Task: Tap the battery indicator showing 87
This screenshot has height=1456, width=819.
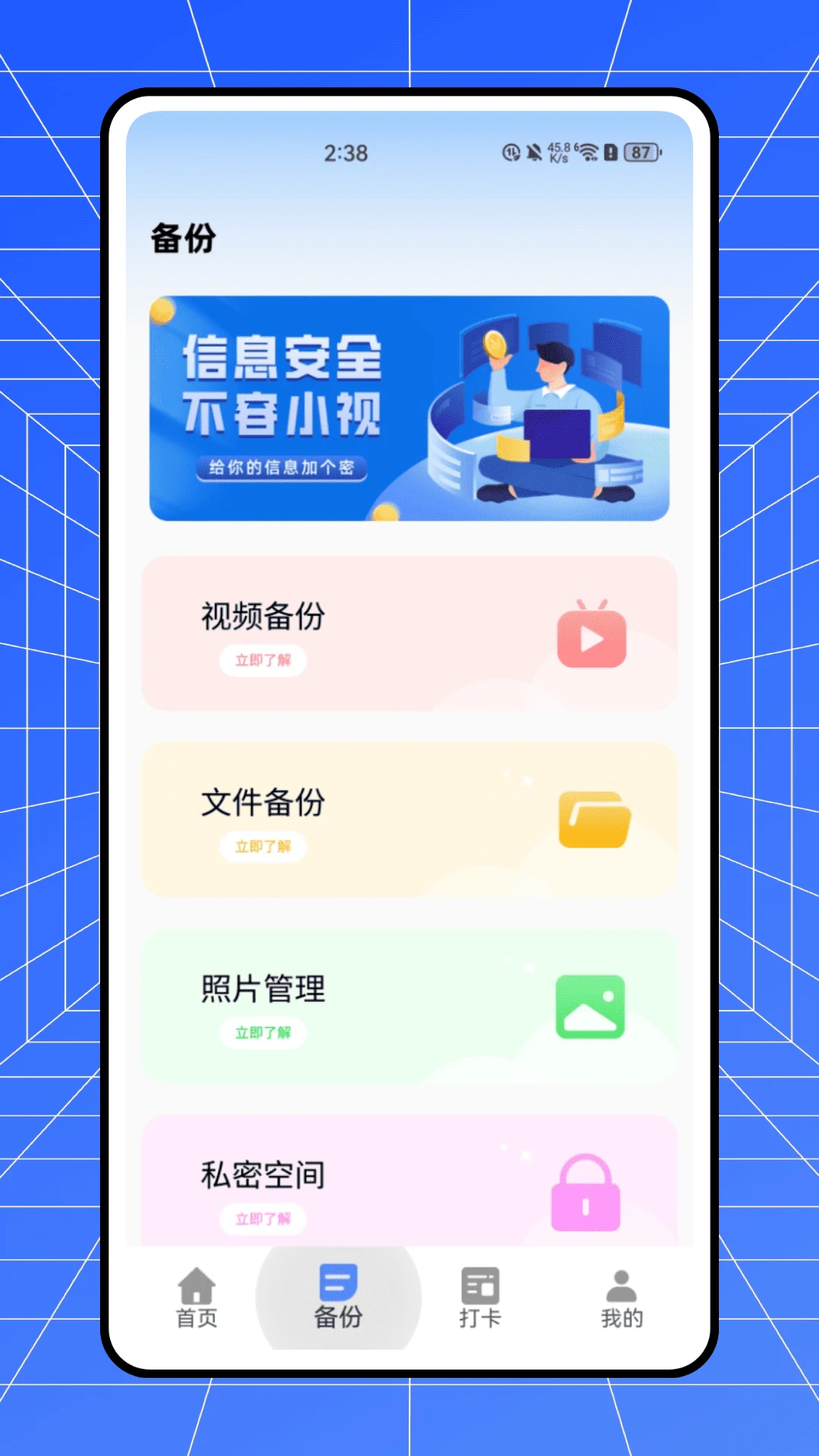Action: [x=639, y=152]
